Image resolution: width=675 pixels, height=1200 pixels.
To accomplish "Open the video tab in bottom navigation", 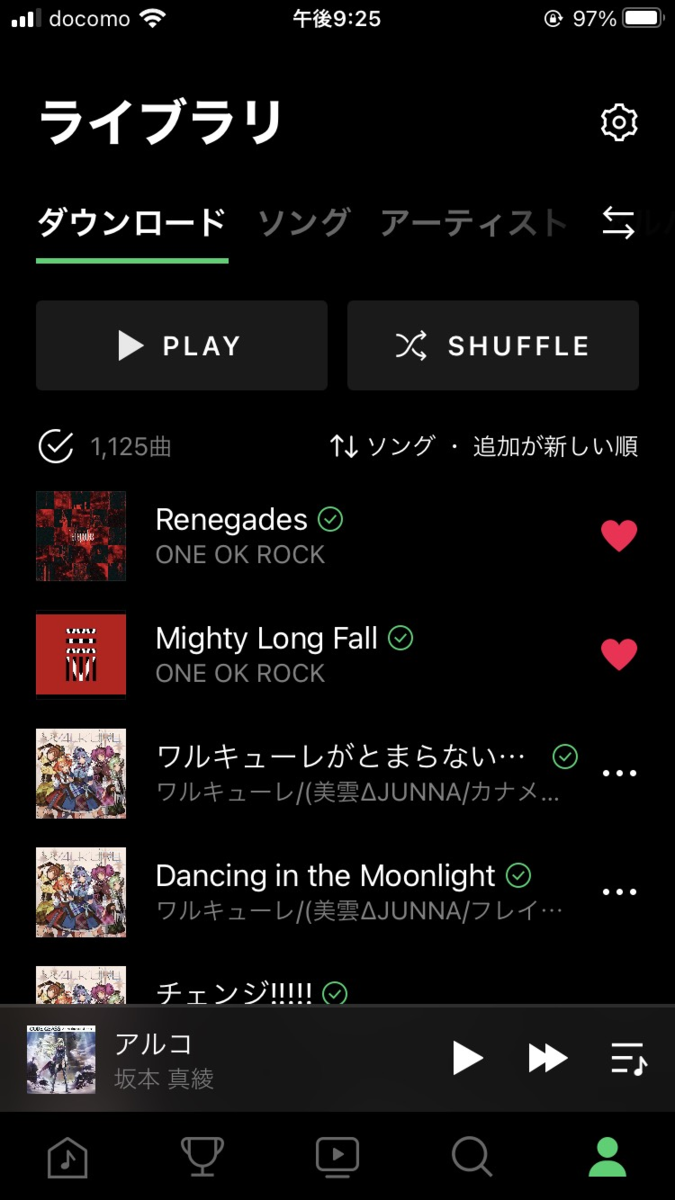I will [337, 1157].
